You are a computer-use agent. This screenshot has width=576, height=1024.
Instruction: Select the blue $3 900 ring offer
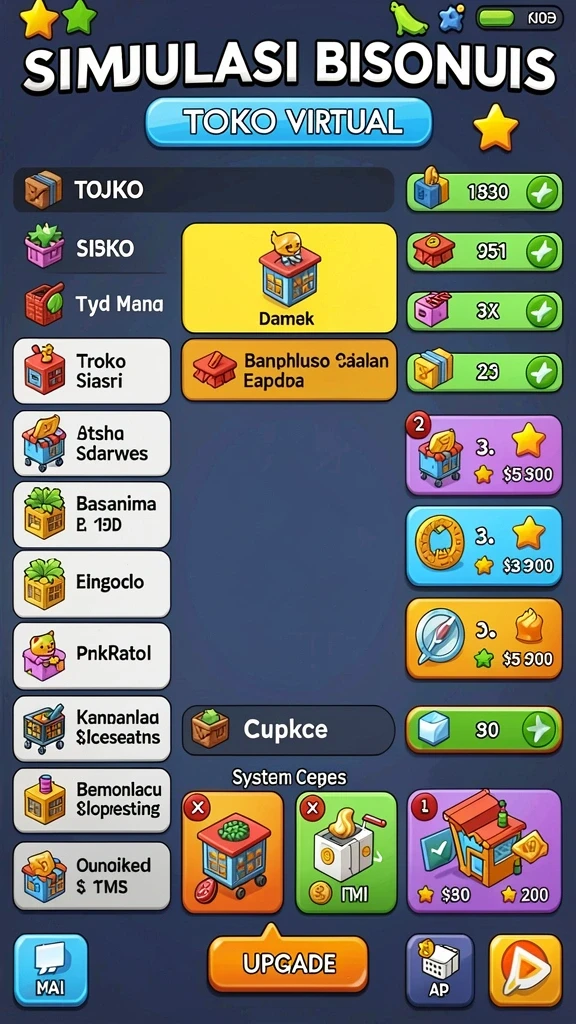[x=484, y=546]
